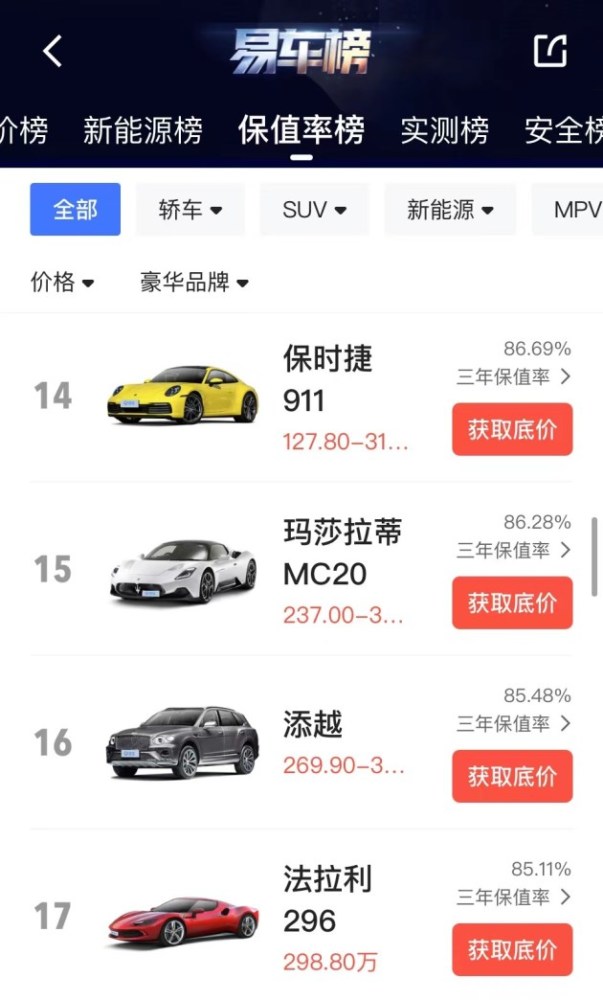
Task: Switch to the 实测榜 tab
Action: coord(444,130)
